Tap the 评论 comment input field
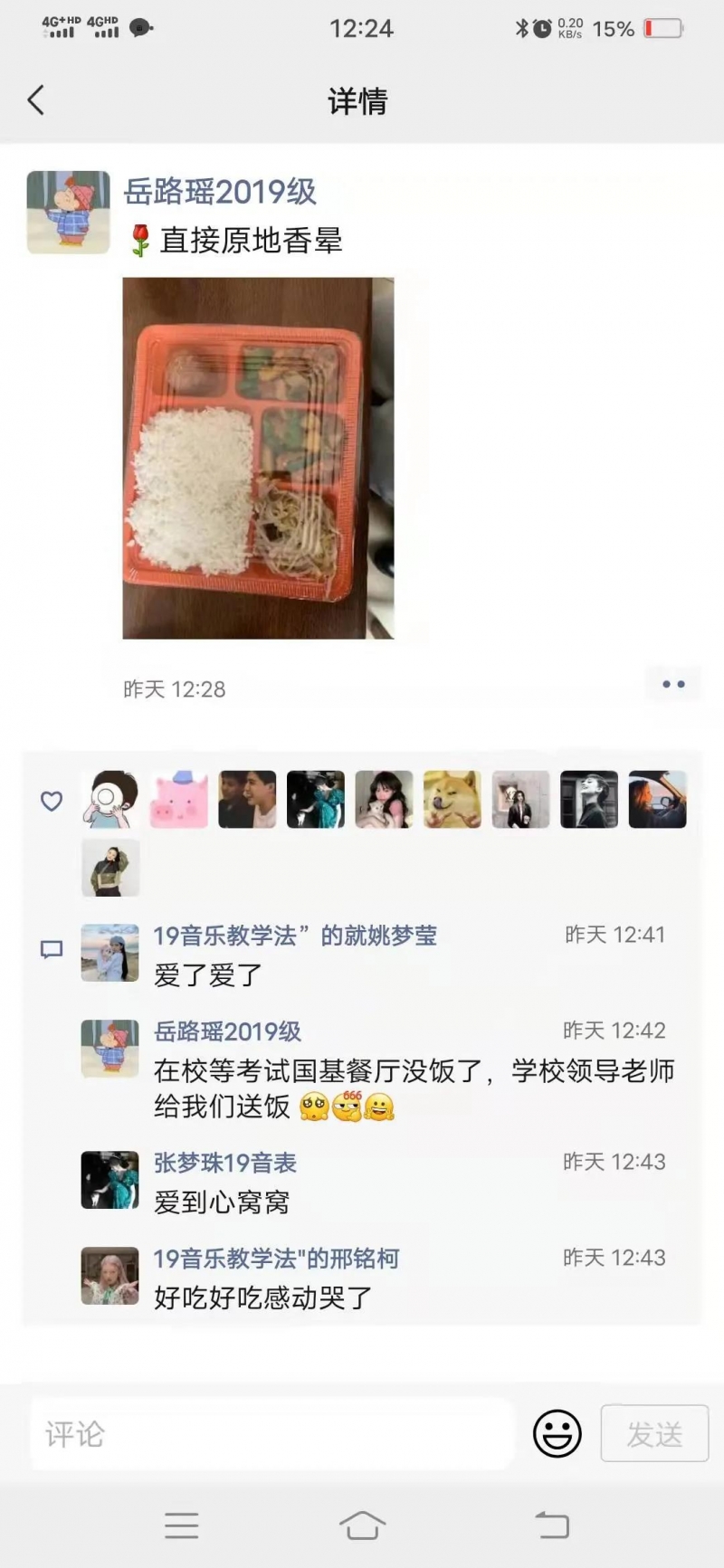Viewport: 724px width, 1568px height. pyautogui.click(x=271, y=1434)
